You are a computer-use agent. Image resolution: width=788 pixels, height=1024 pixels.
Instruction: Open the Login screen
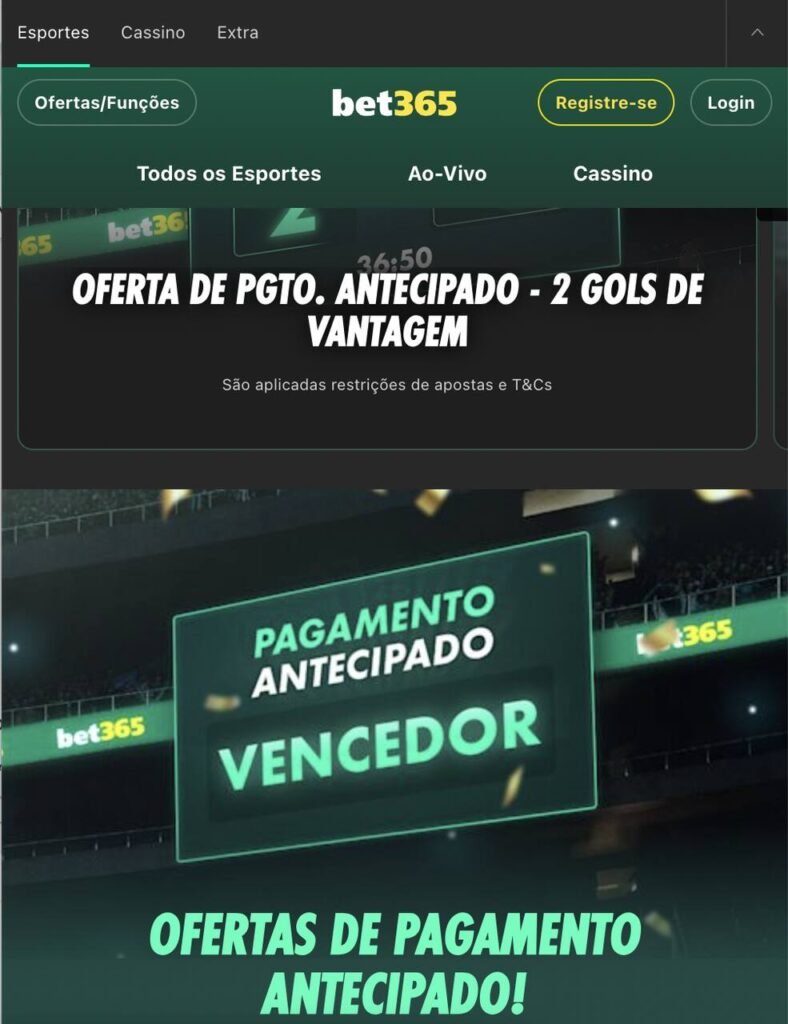click(x=731, y=101)
